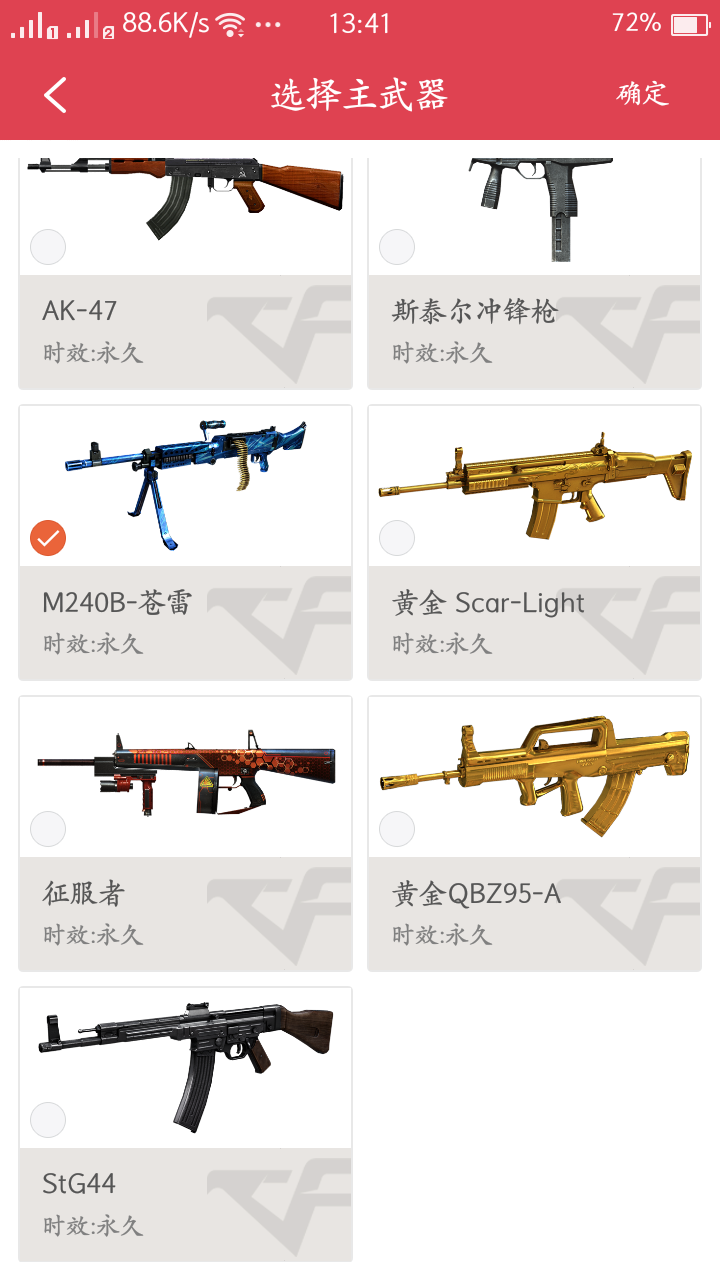Select the AK-47 radio button
The height and width of the screenshot is (1280, 720).
pos(48,247)
